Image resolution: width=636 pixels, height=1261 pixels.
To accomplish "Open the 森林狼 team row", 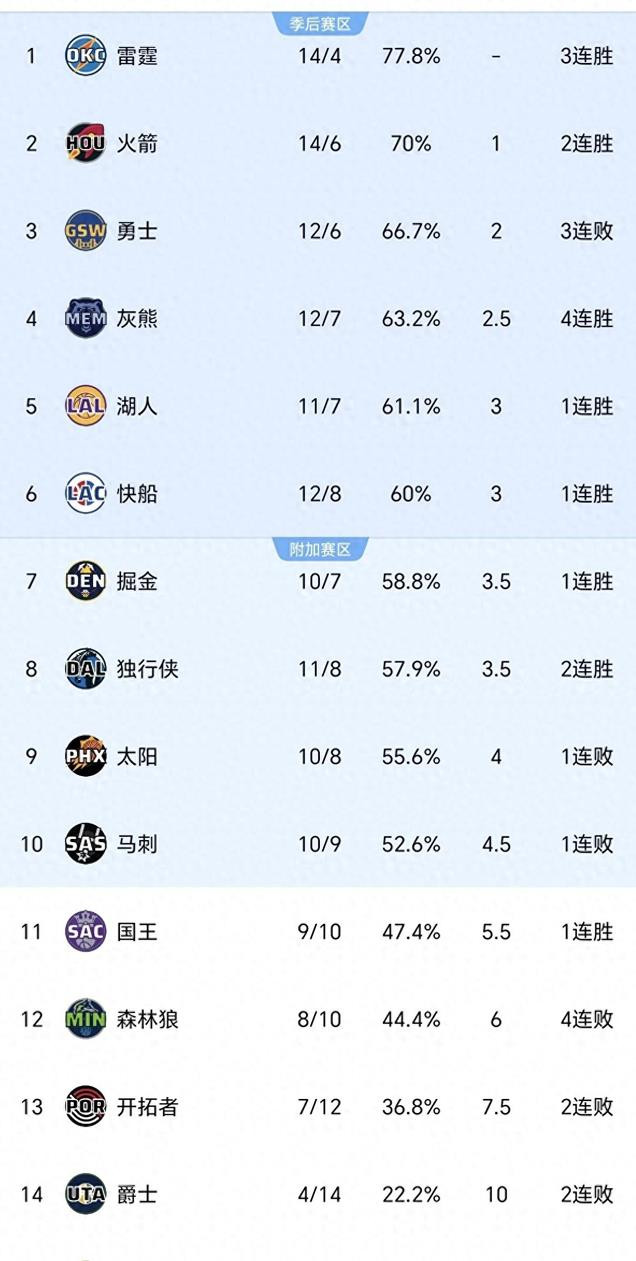I will (318, 1020).
